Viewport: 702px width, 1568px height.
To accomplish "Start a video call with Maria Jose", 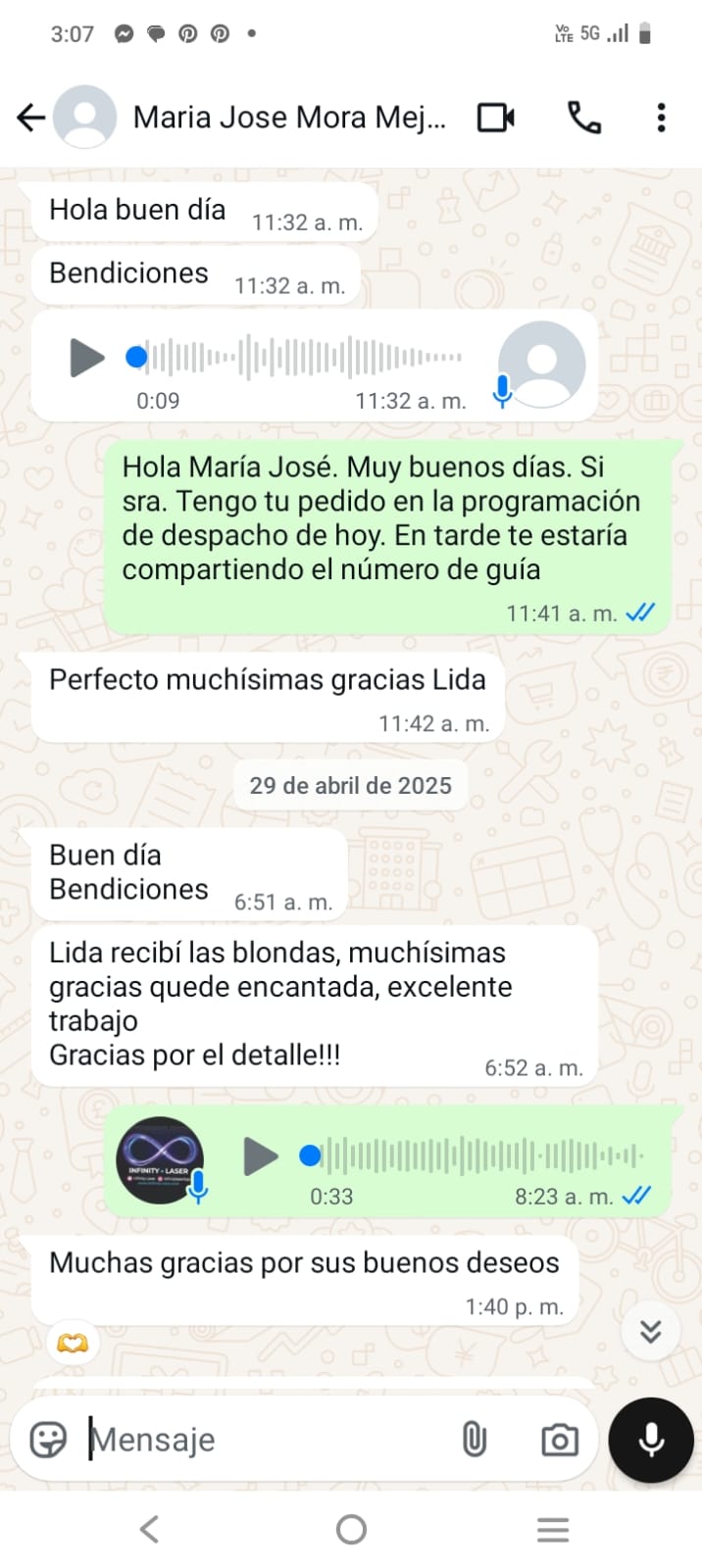I will (x=496, y=118).
